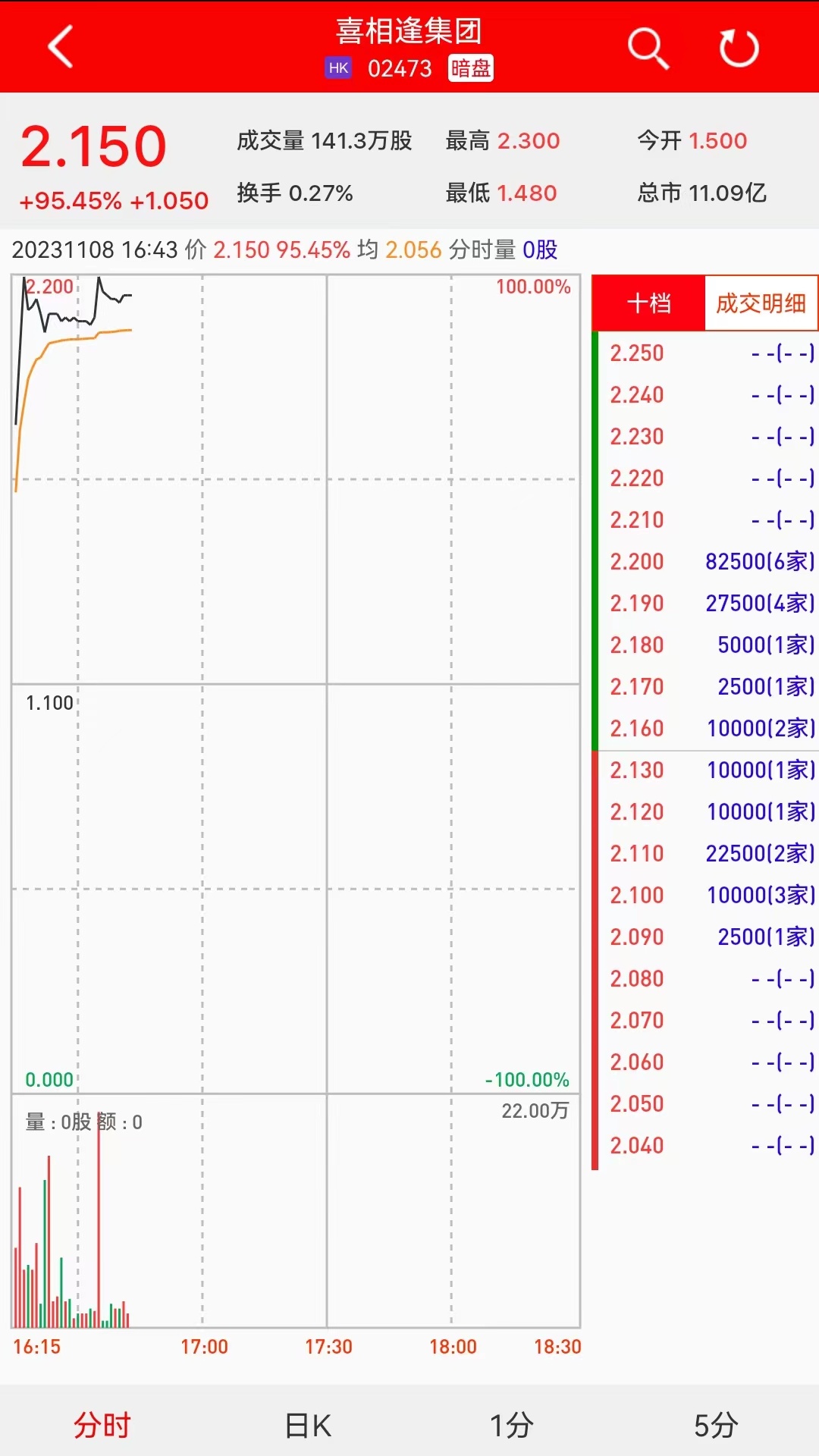This screenshot has width=819, height=1456.
Task: Open the 5分 five-minute chart
Action: click(x=716, y=1426)
